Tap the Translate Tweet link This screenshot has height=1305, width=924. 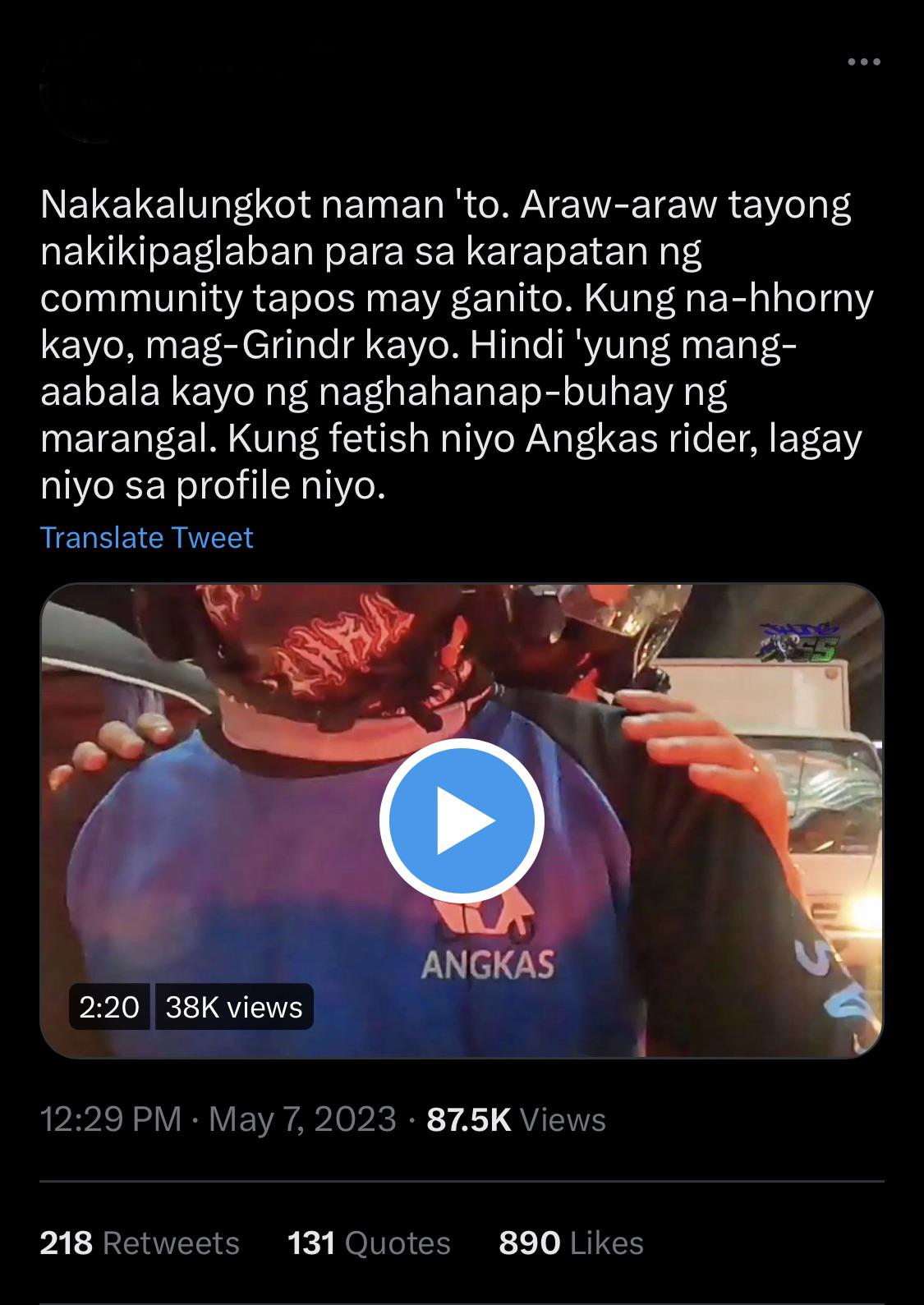click(146, 537)
